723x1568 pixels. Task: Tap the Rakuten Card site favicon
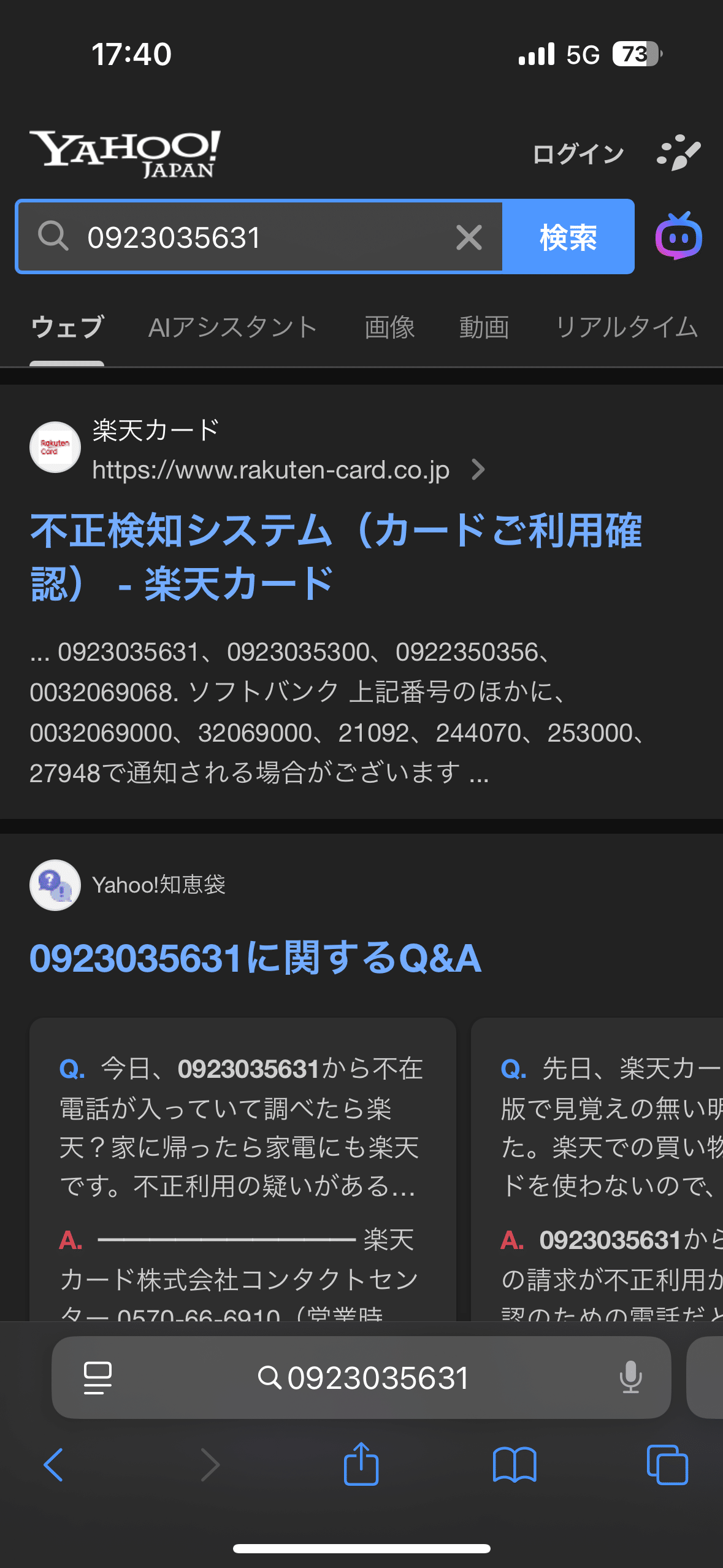click(55, 448)
